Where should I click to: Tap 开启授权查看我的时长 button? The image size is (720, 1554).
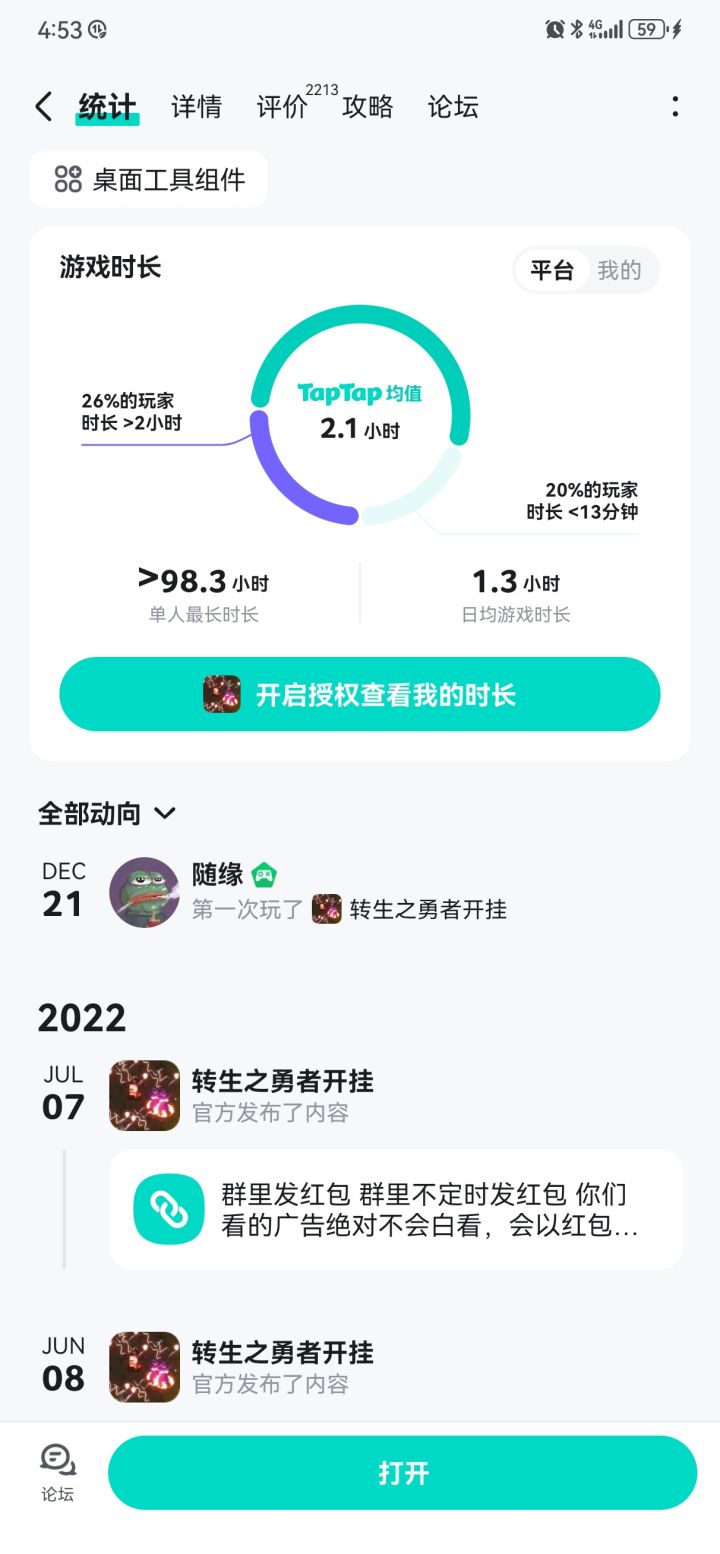360,694
